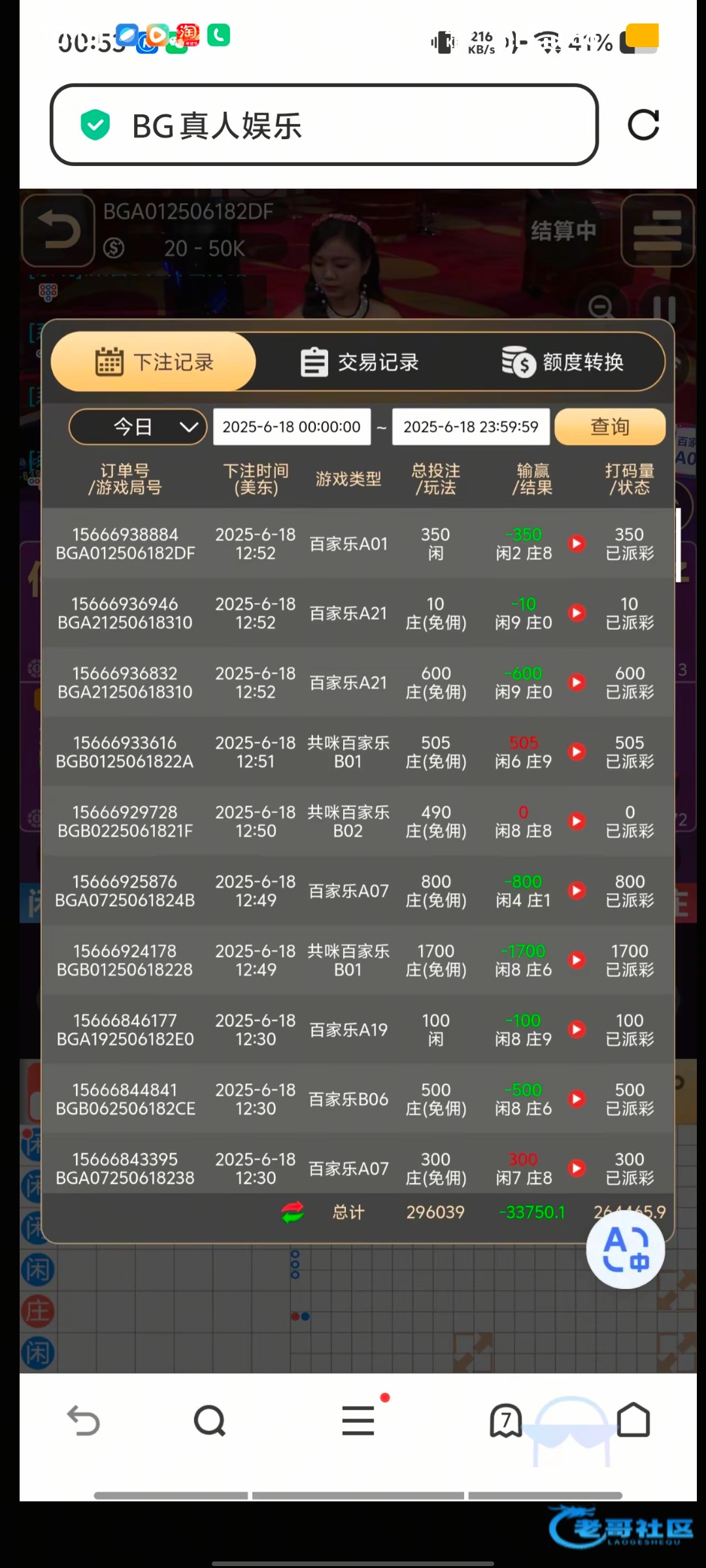Expand the 今日 date range dropdown
This screenshot has height=1568, width=706.
[x=138, y=427]
